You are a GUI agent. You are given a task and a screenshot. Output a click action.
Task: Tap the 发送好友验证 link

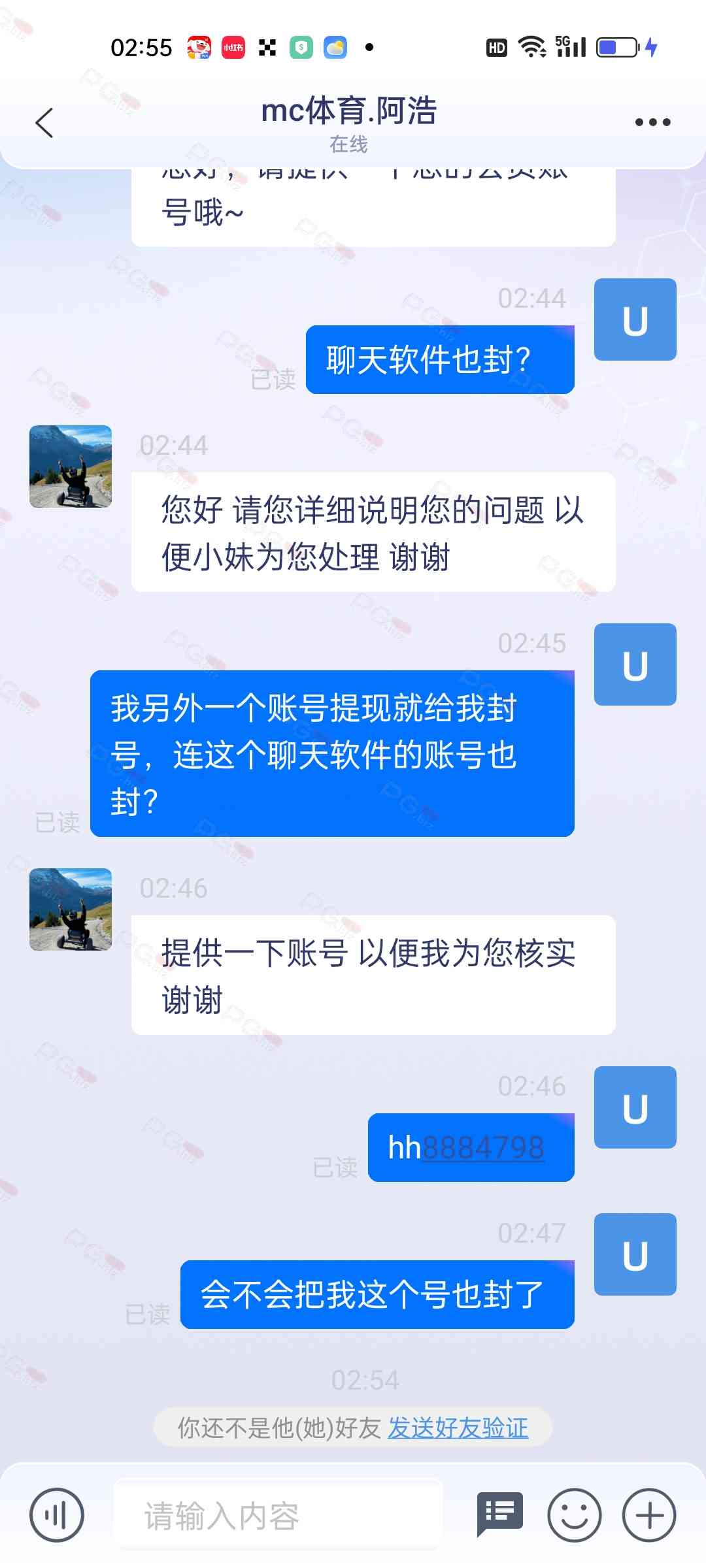(458, 1428)
